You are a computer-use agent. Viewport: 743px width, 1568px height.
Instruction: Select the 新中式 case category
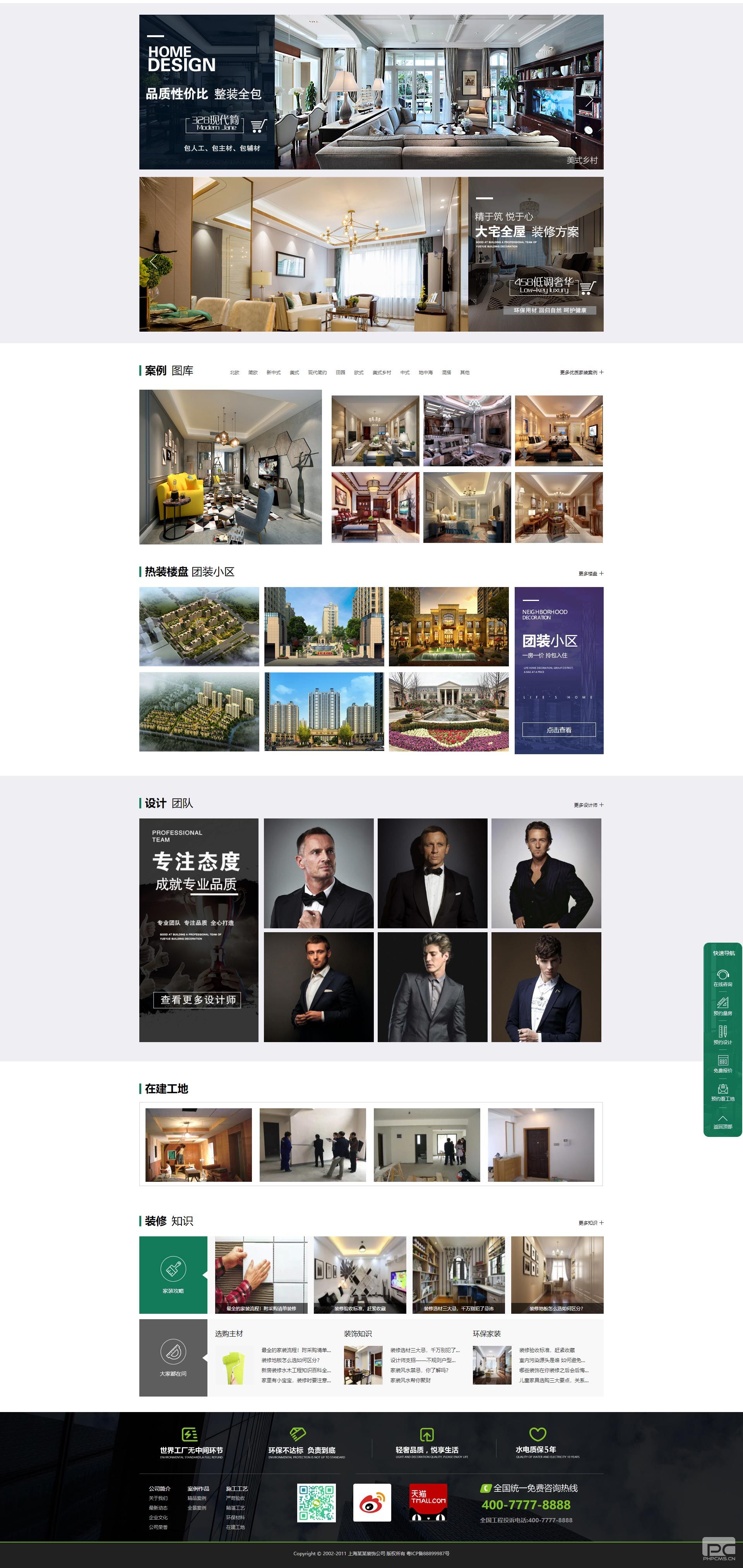(x=273, y=373)
